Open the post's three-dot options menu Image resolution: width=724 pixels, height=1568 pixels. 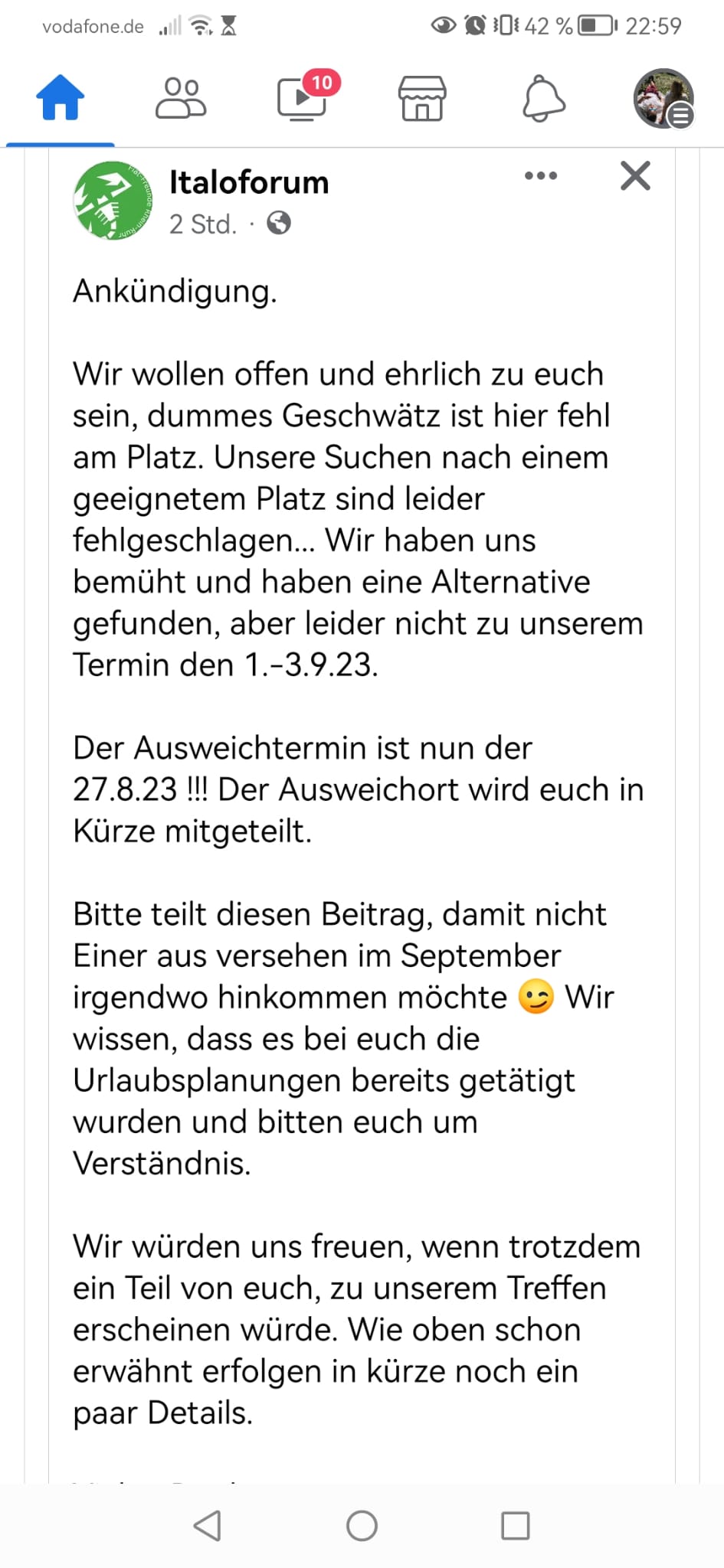click(541, 176)
